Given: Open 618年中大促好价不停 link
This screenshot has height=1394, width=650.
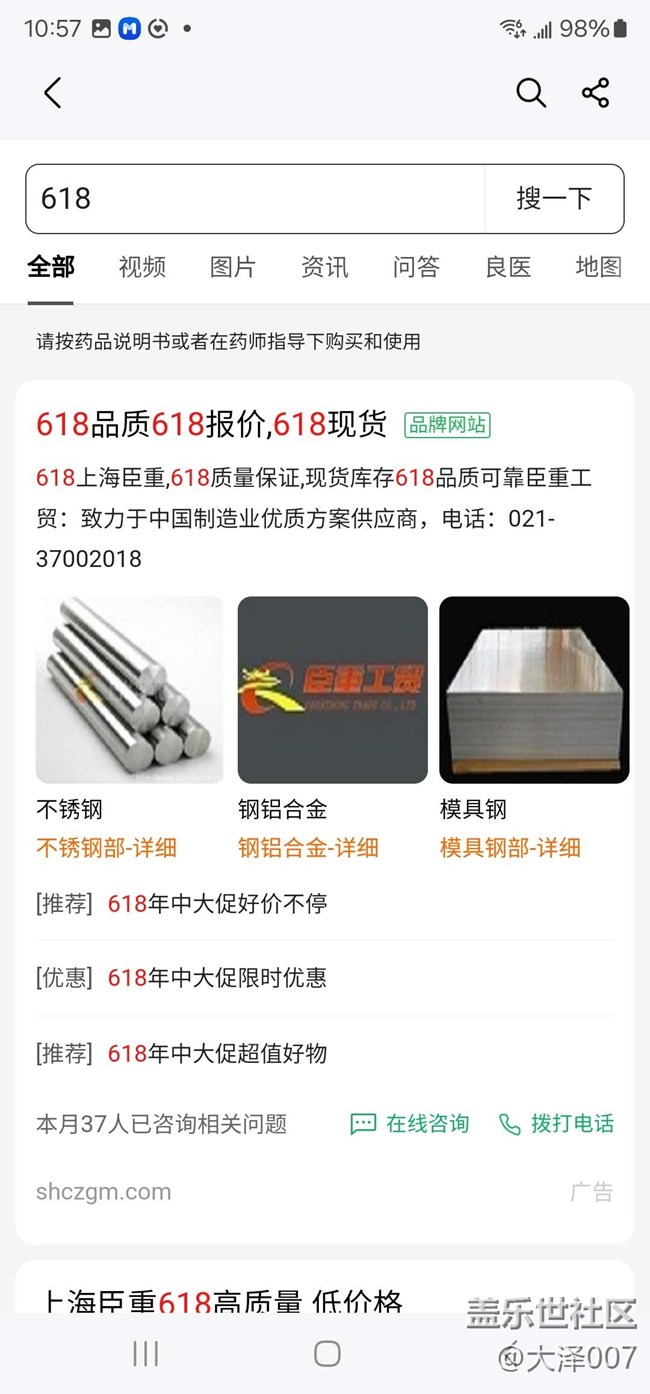Looking at the screenshot, I should pos(217,904).
